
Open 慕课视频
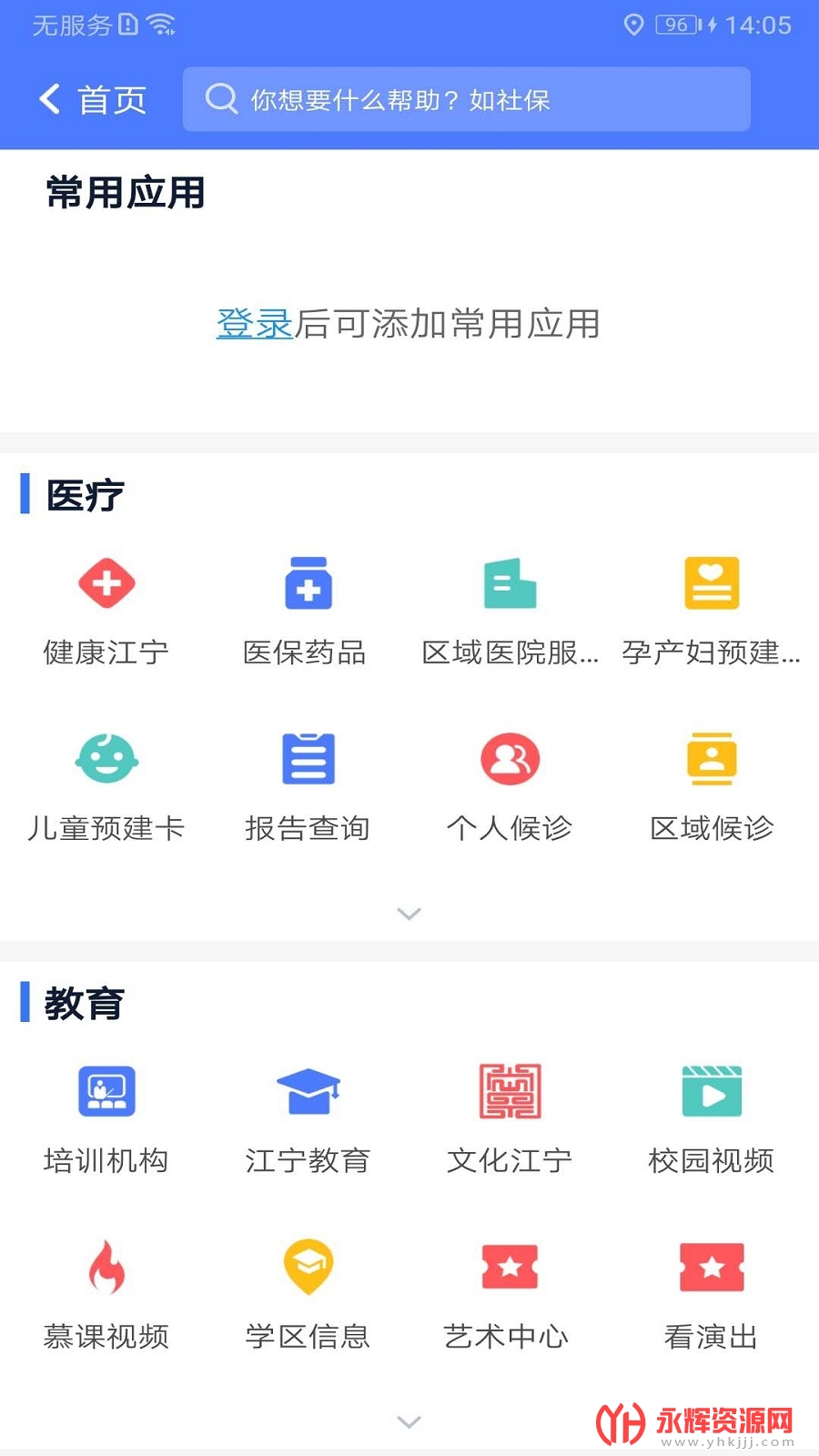[x=106, y=1290]
